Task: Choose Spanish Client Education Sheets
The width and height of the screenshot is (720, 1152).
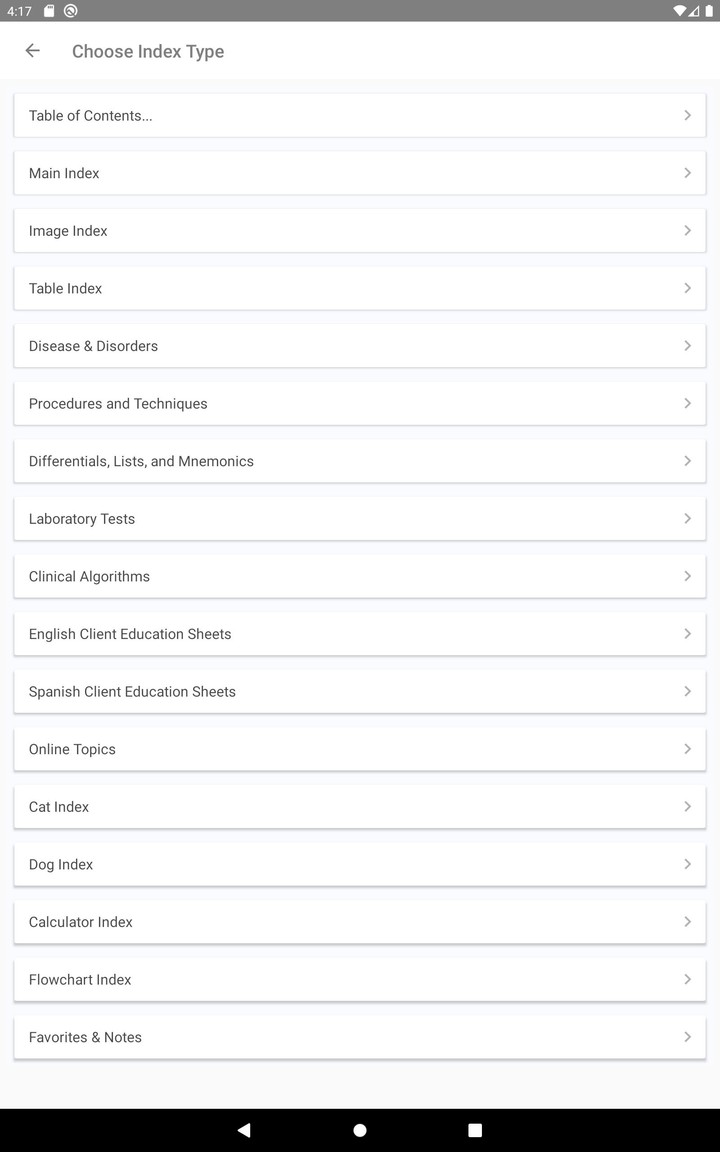Action: [360, 691]
